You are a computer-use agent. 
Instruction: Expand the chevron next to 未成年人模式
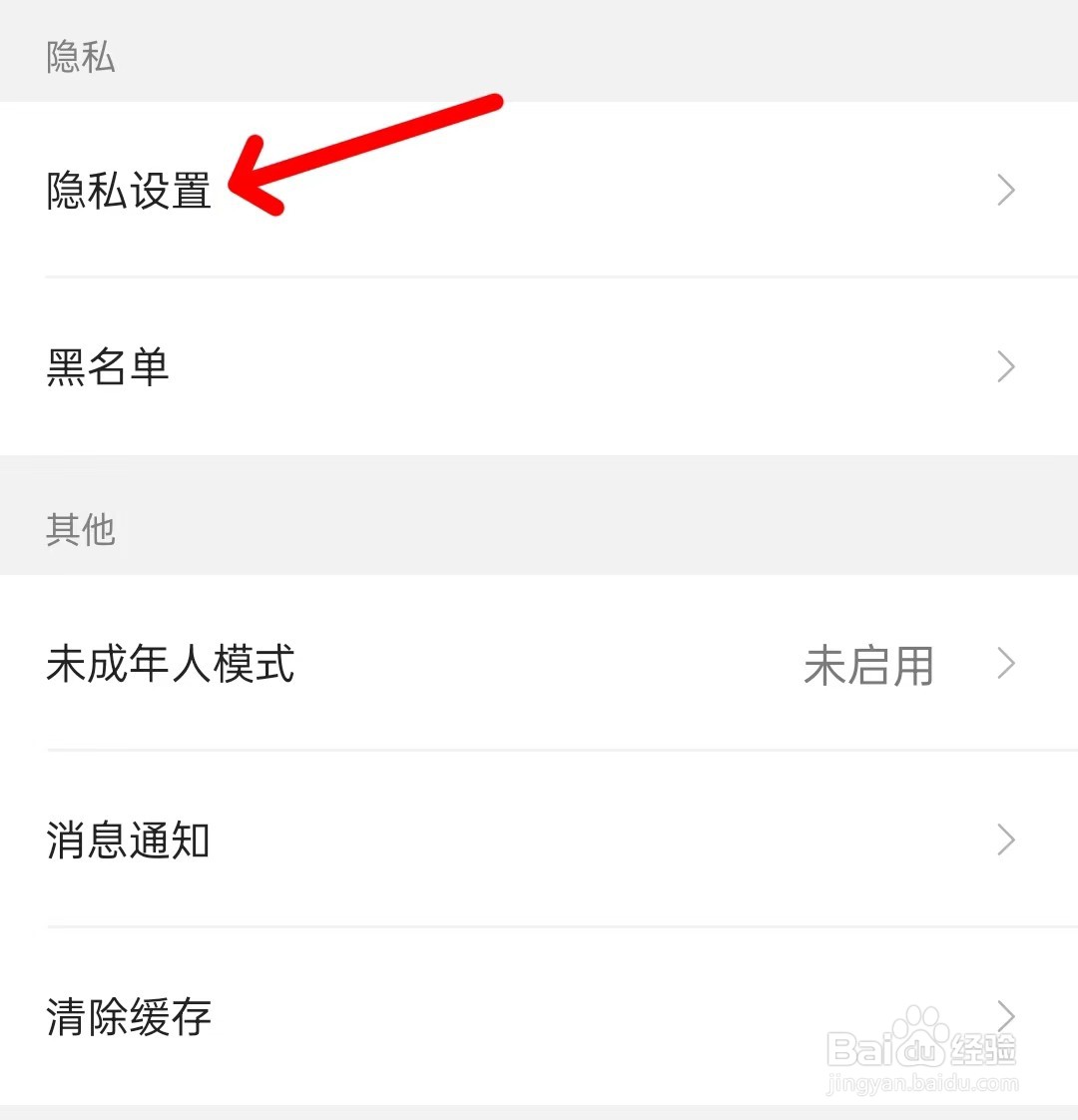click(1006, 664)
